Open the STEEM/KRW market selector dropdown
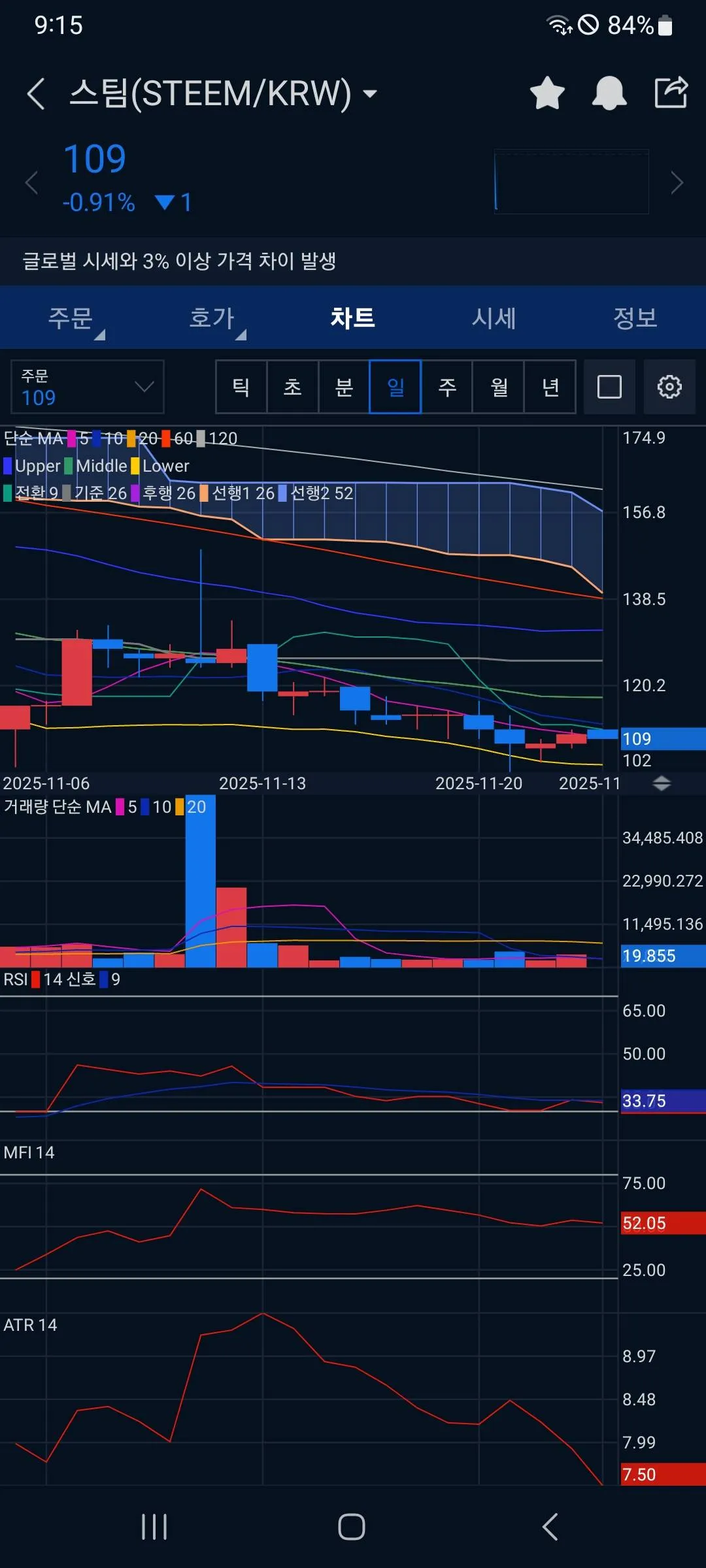This screenshot has width=706, height=1568. 369,93
